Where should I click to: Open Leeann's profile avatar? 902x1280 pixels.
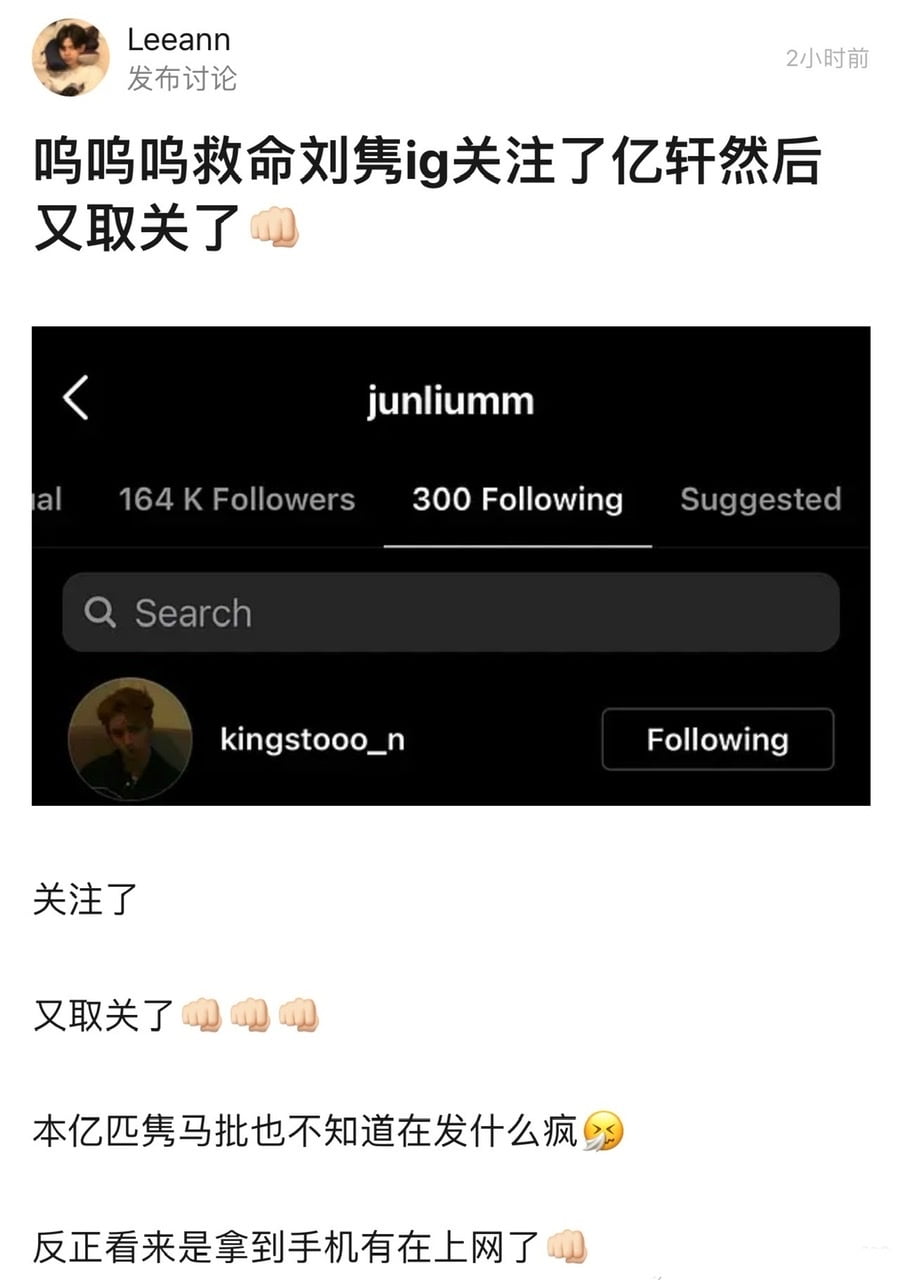pyautogui.click(x=71, y=57)
